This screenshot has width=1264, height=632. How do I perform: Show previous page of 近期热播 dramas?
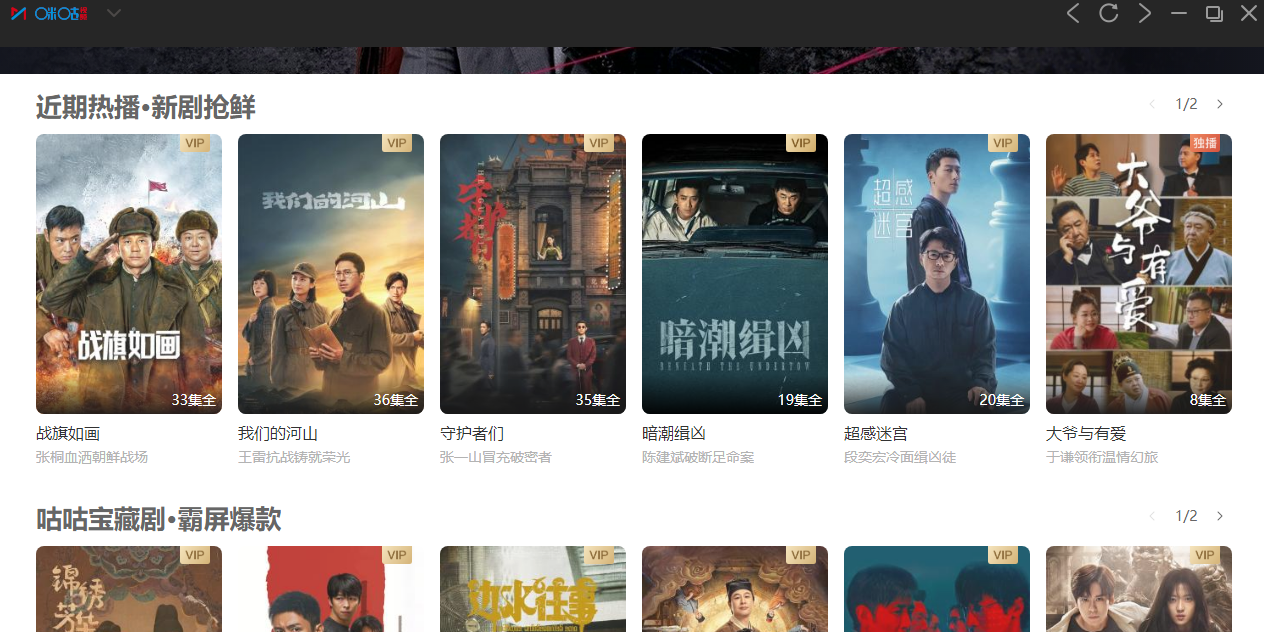[1152, 104]
